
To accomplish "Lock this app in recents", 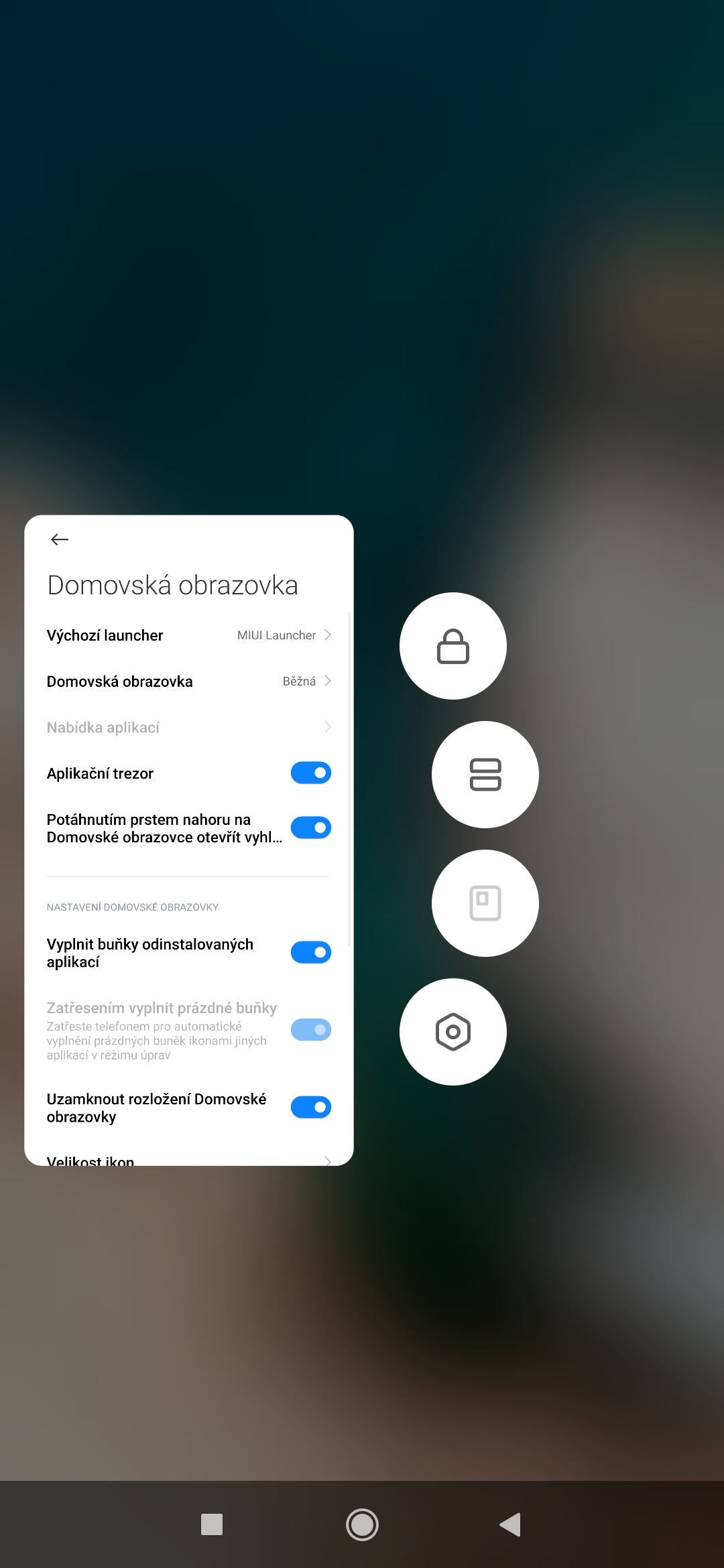I will coord(452,646).
